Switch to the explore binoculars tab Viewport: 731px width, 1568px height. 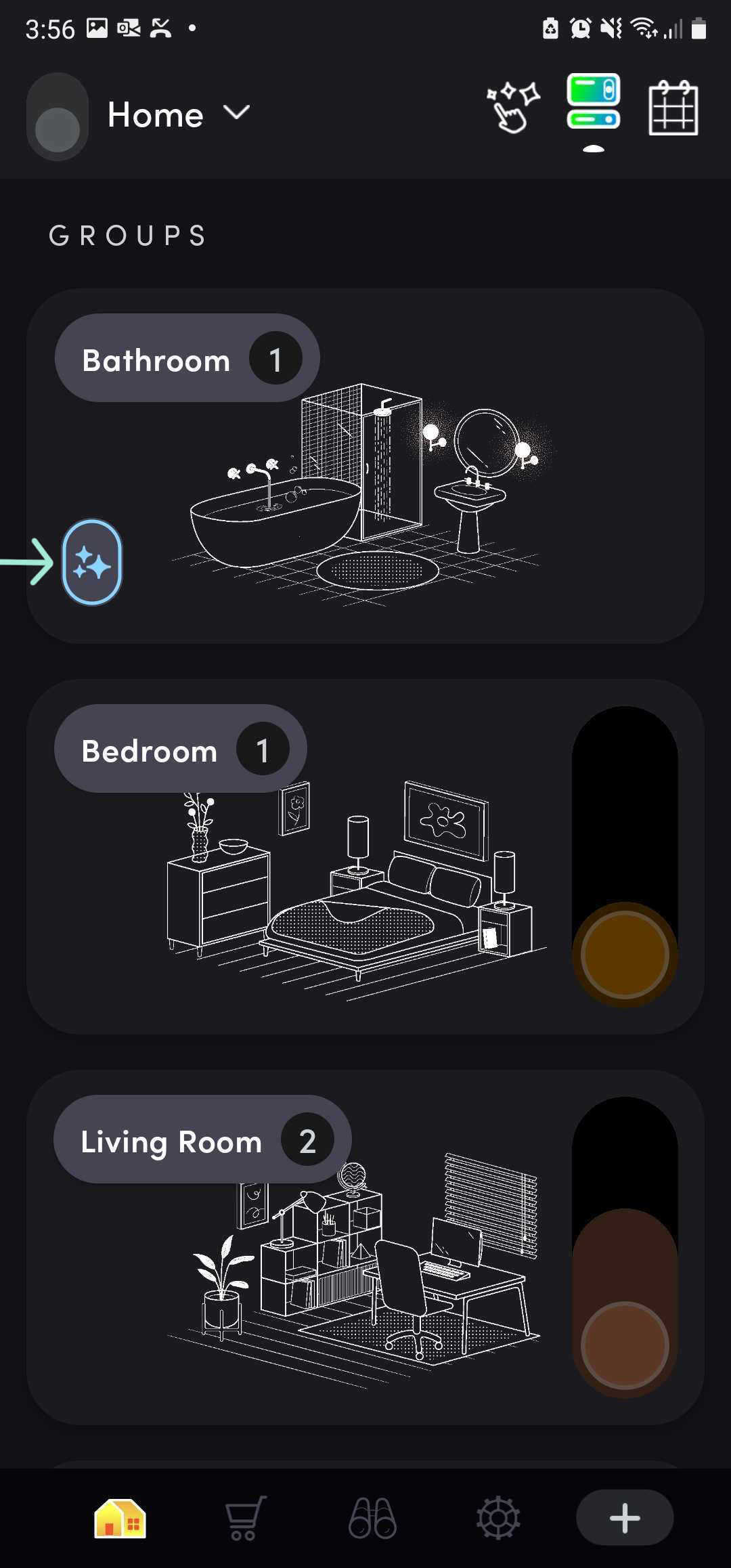tap(372, 1517)
